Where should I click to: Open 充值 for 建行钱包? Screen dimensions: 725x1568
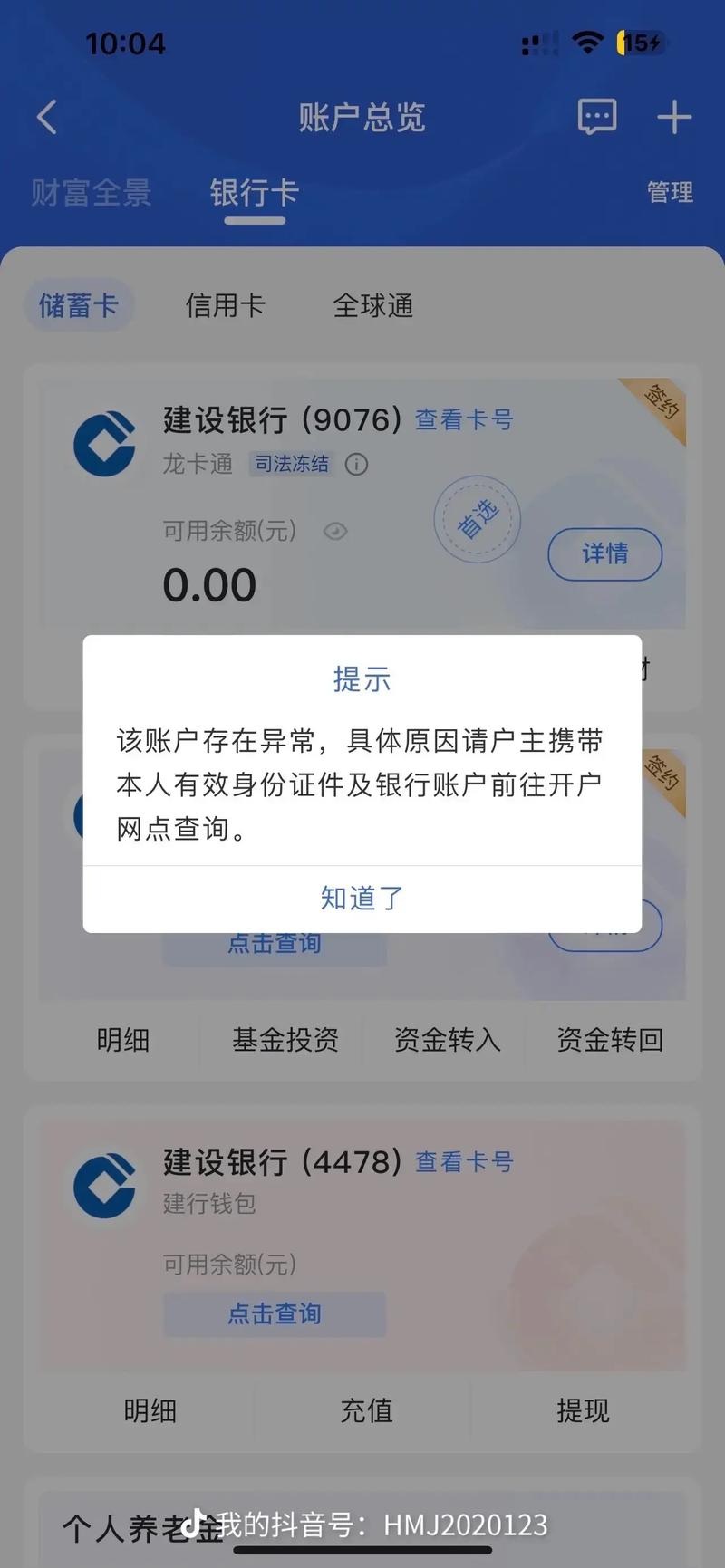(366, 1410)
